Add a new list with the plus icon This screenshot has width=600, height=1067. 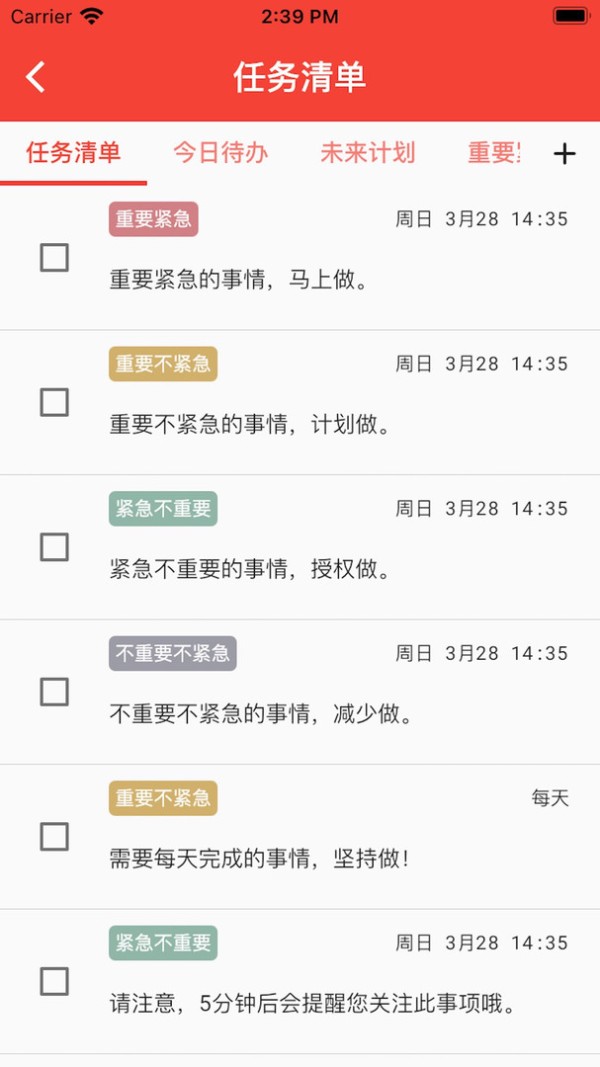tap(565, 153)
